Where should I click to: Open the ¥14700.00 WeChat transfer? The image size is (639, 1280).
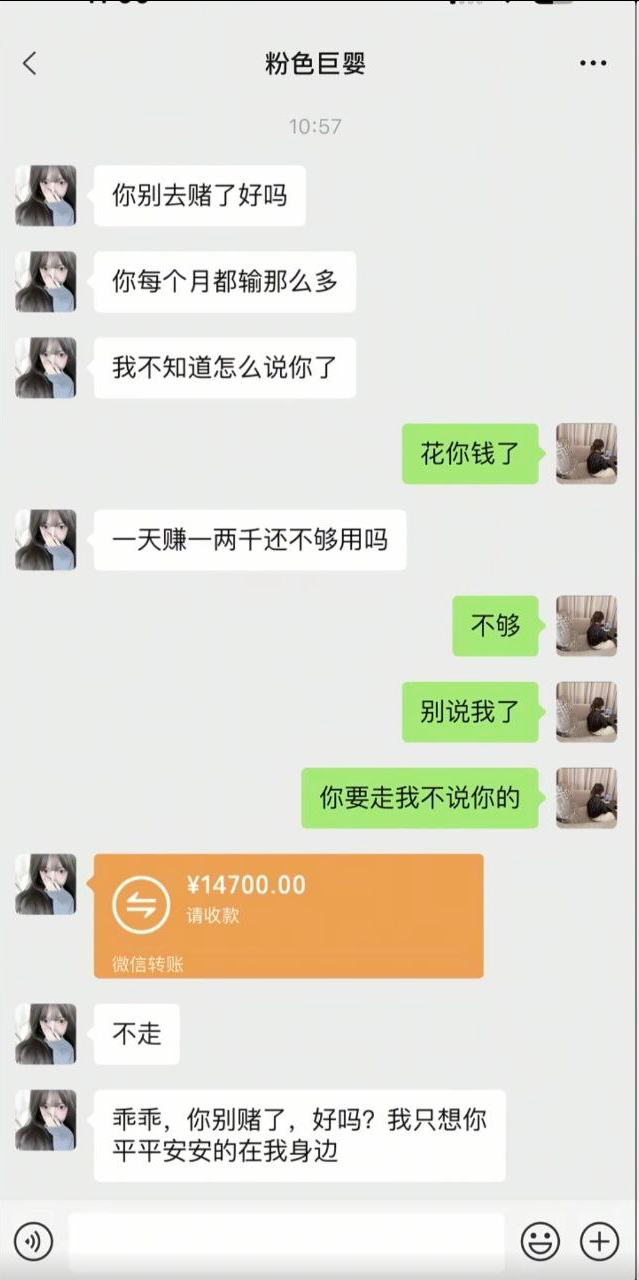[x=288, y=915]
